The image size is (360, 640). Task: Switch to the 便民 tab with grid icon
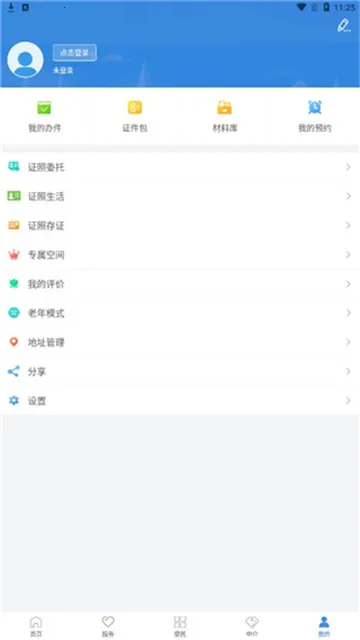(180, 626)
